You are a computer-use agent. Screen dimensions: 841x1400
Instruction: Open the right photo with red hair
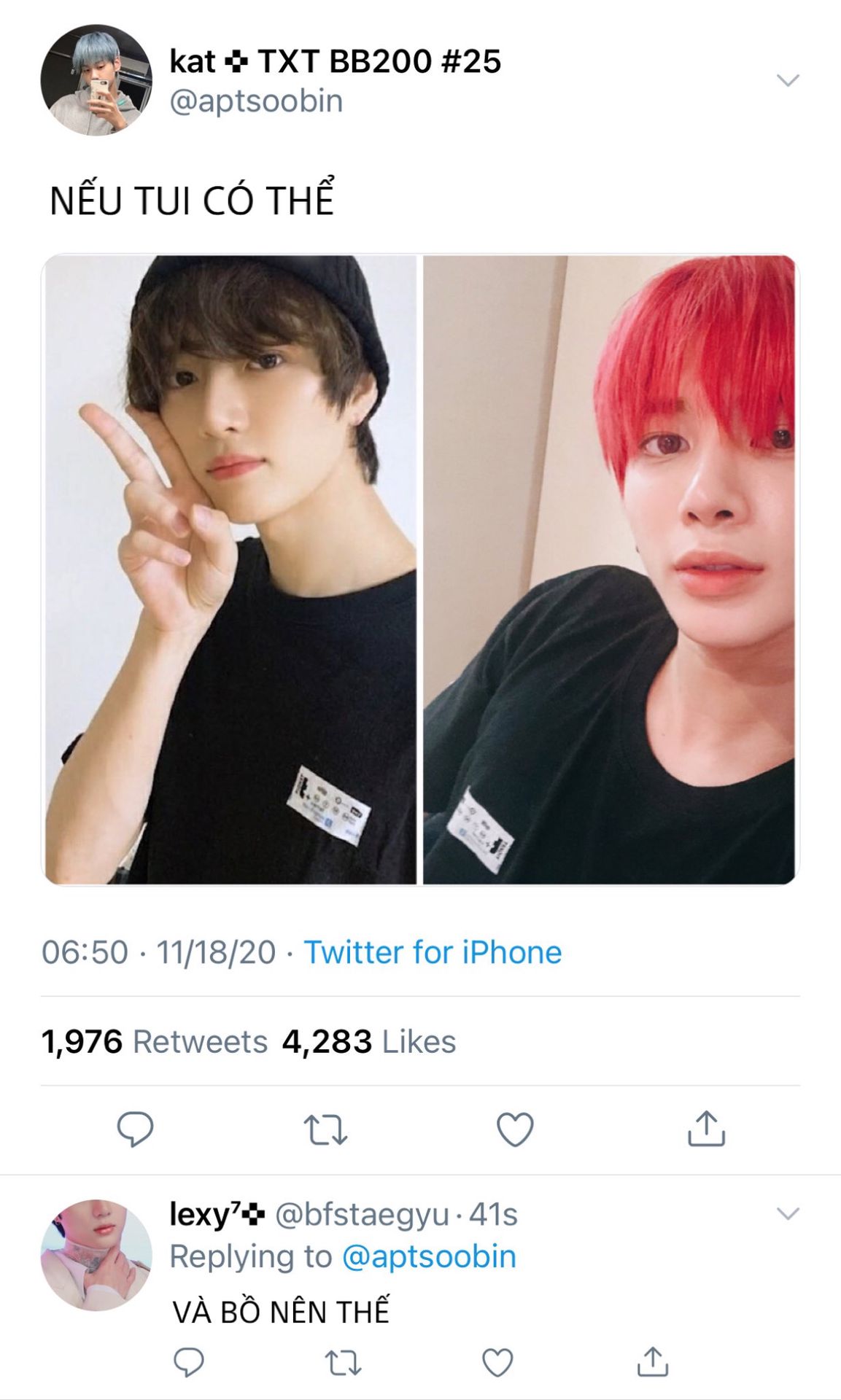[609, 569]
